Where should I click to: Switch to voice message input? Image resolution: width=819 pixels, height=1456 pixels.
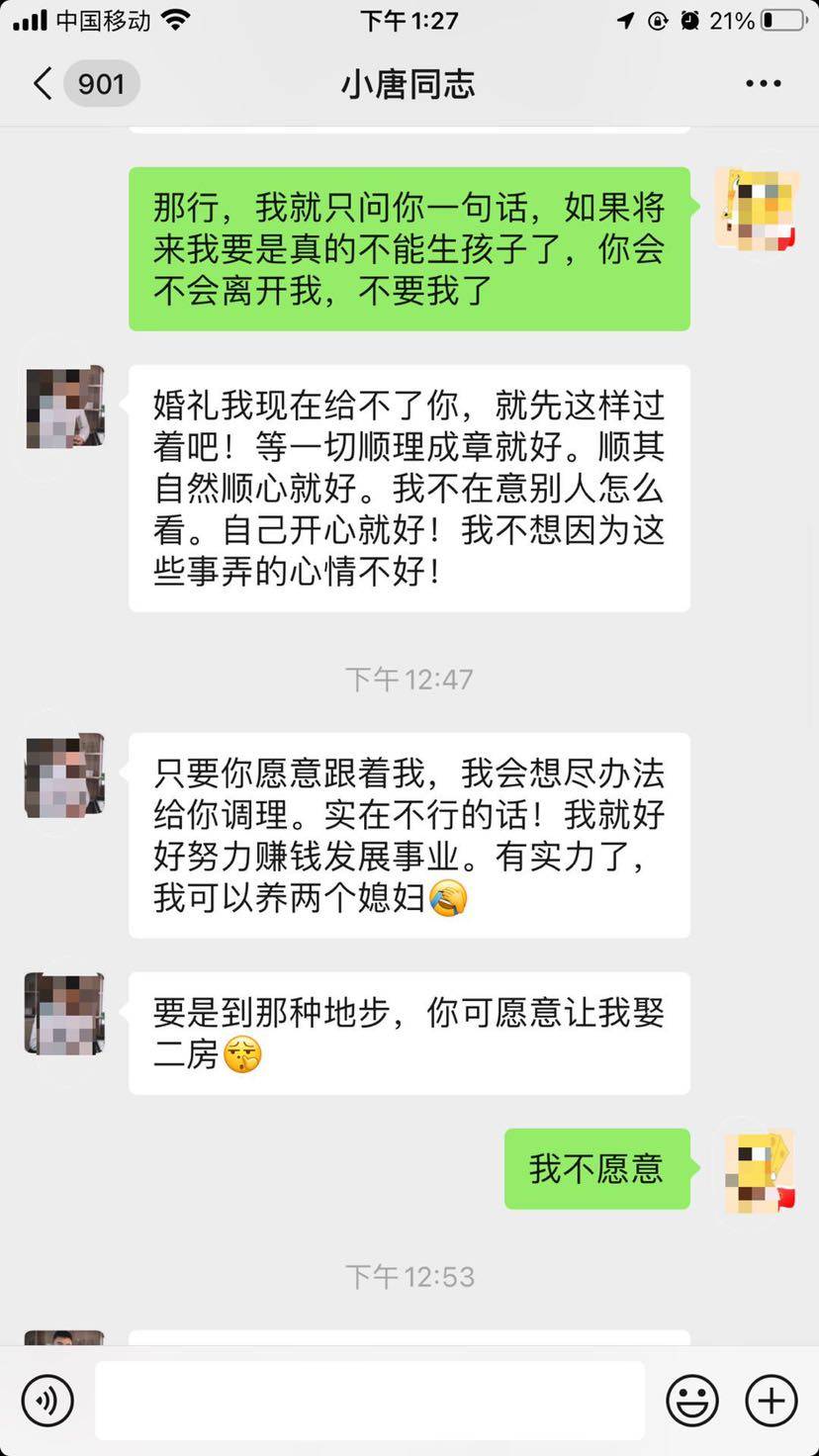pos(47,1401)
